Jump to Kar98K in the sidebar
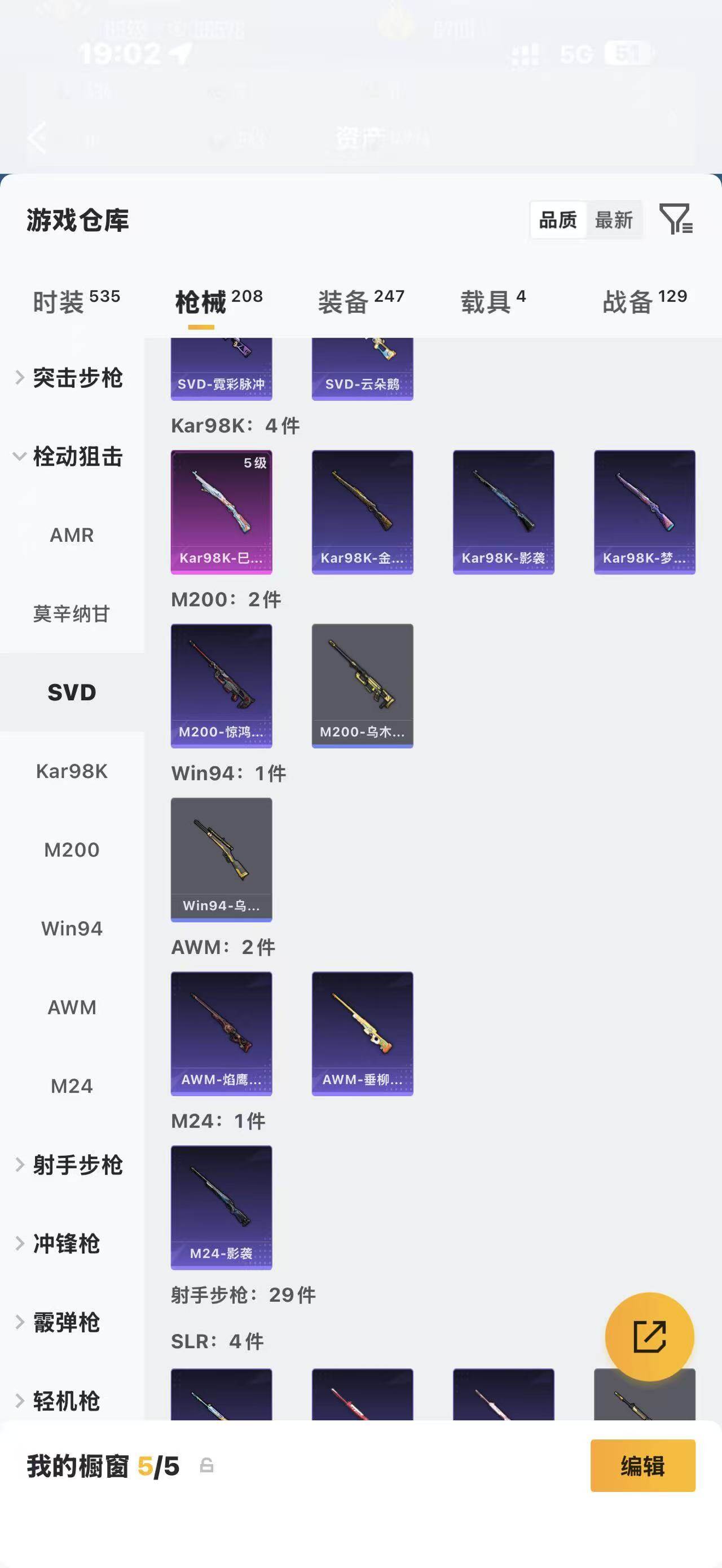The width and height of the screenshot is (722, 1568). coord(72,771)
